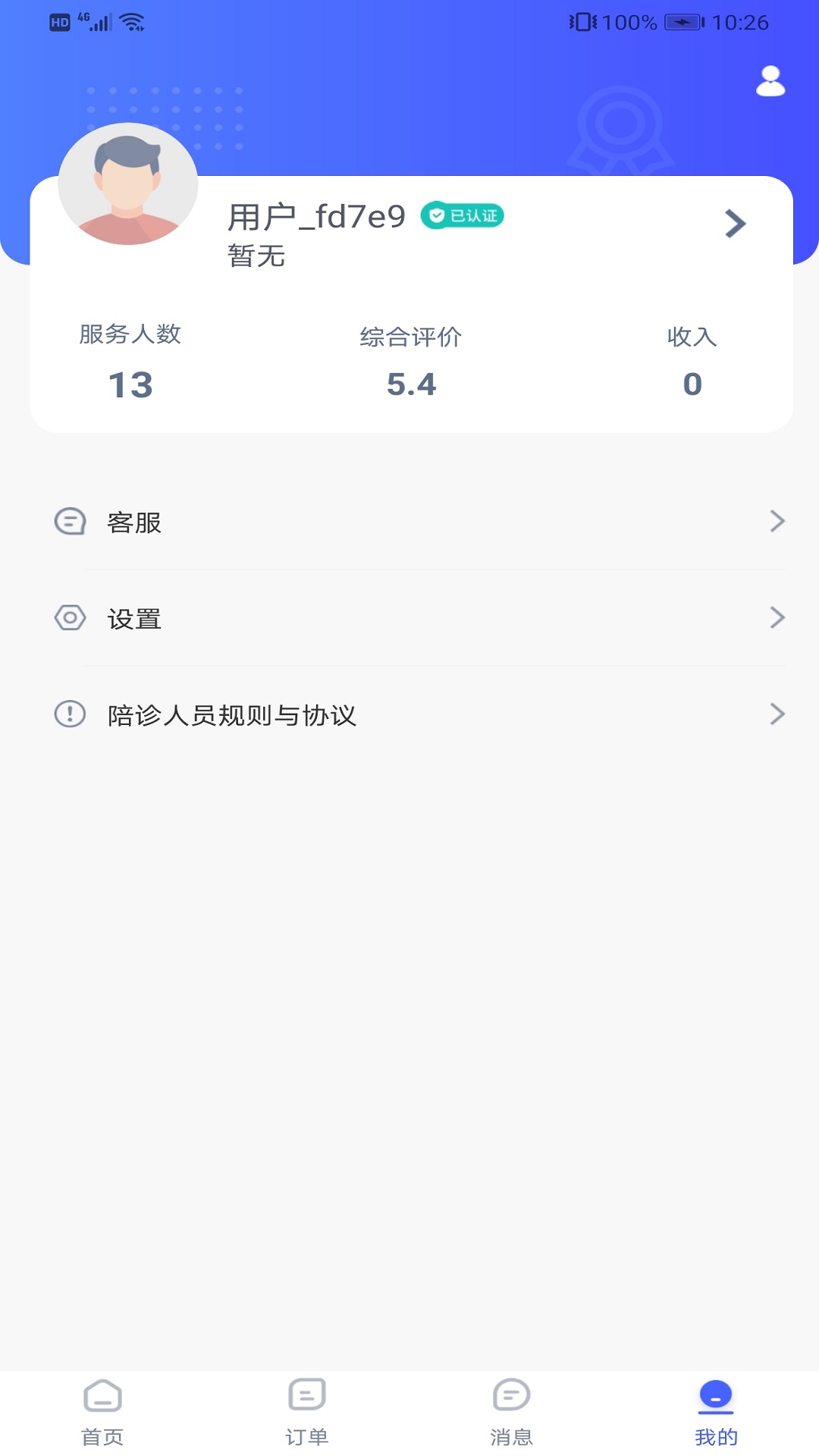Expand the profile detail chevron
Screen dimensions: 819x1456
point(733,223)
